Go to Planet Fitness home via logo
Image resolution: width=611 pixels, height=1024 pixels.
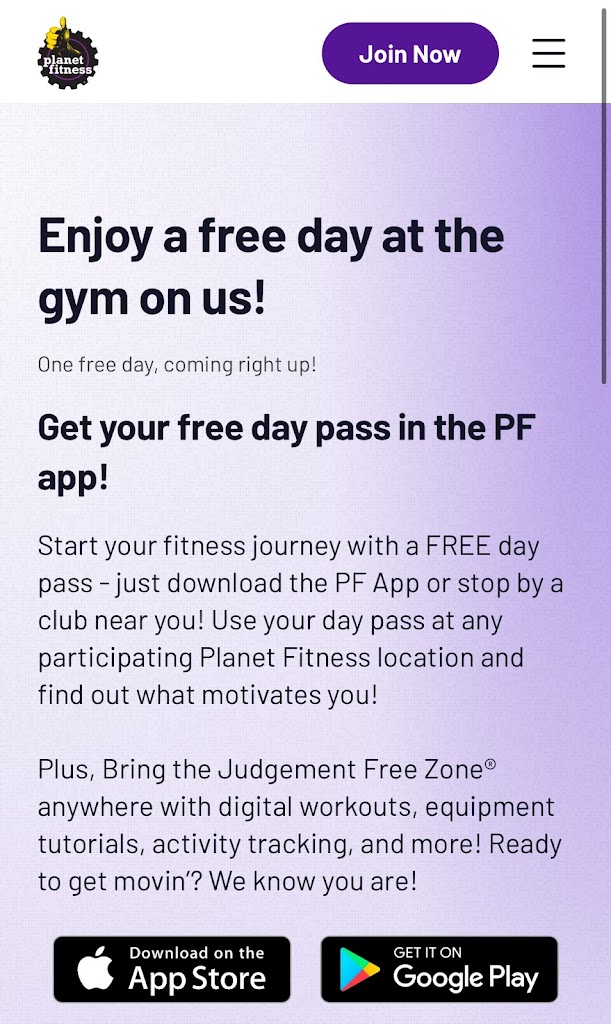(67, 53)
